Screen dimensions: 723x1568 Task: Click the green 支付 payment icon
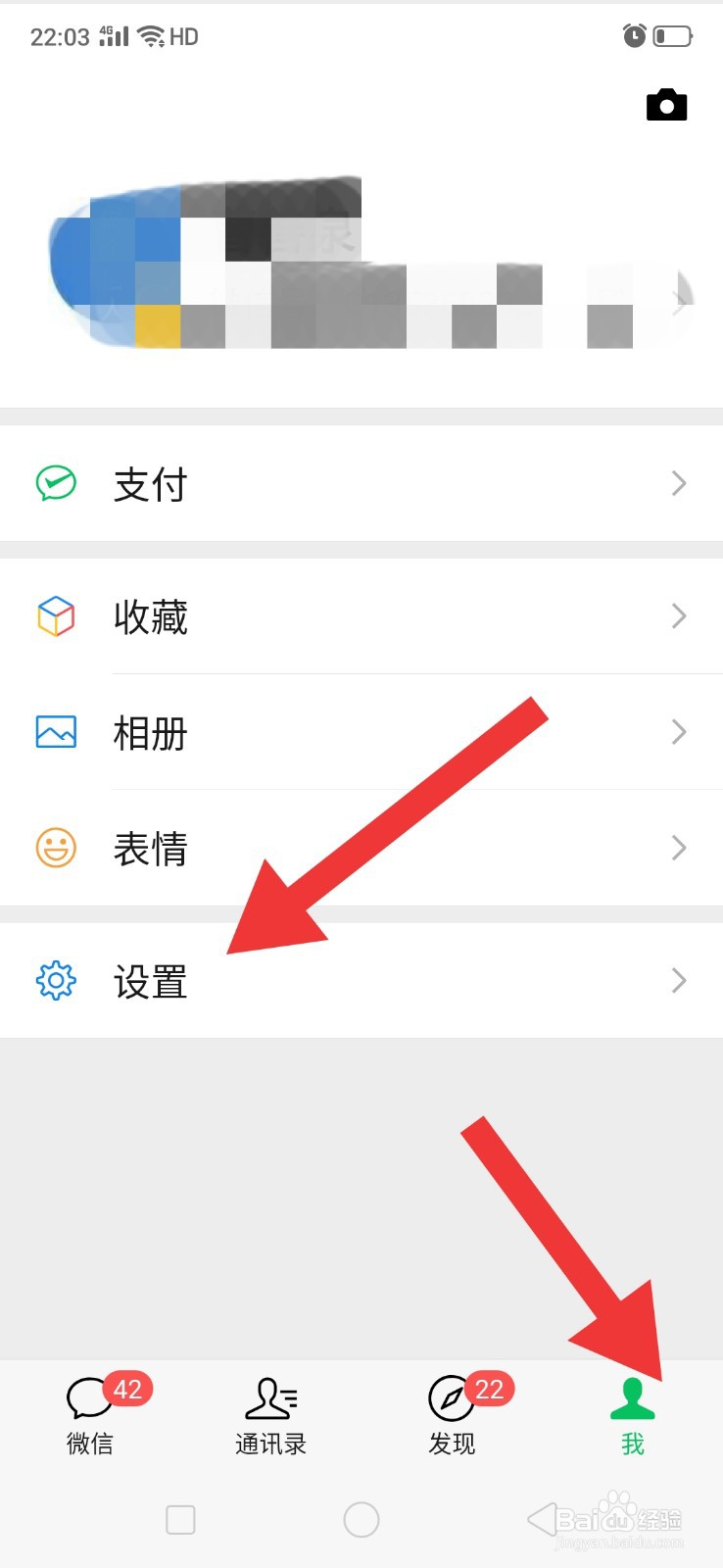56,483
